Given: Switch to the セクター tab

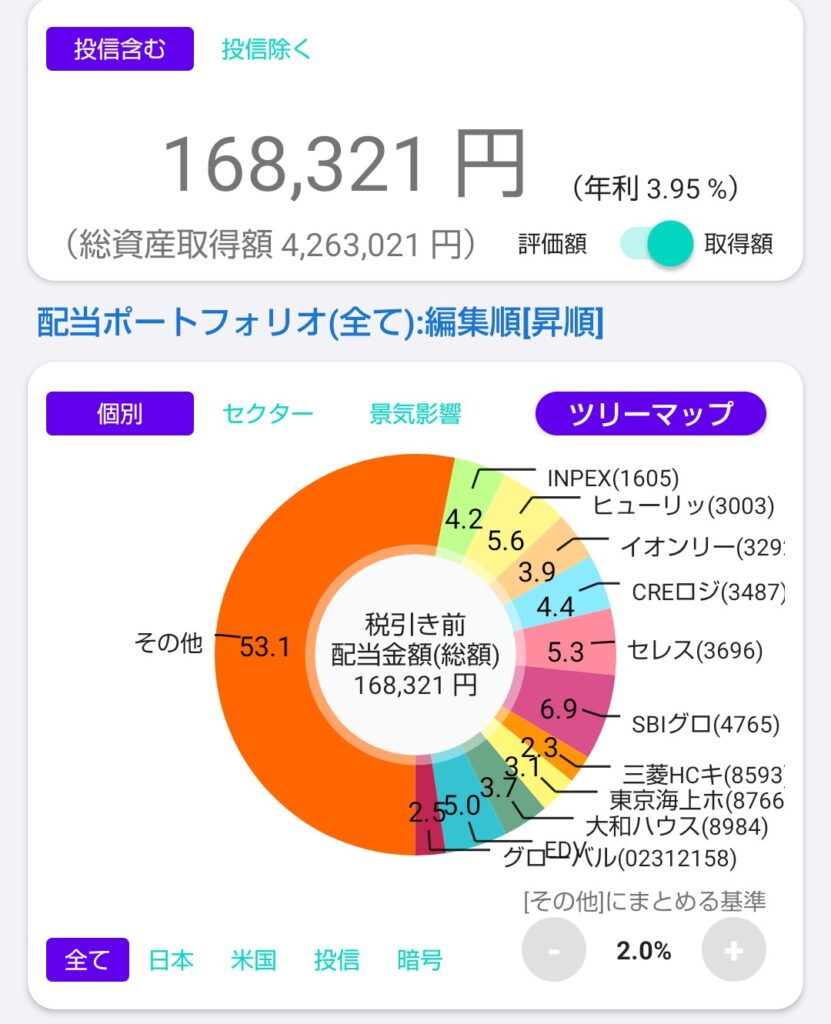Looking at the screenshot, I should pyautogui.click(x=268, y=413).
